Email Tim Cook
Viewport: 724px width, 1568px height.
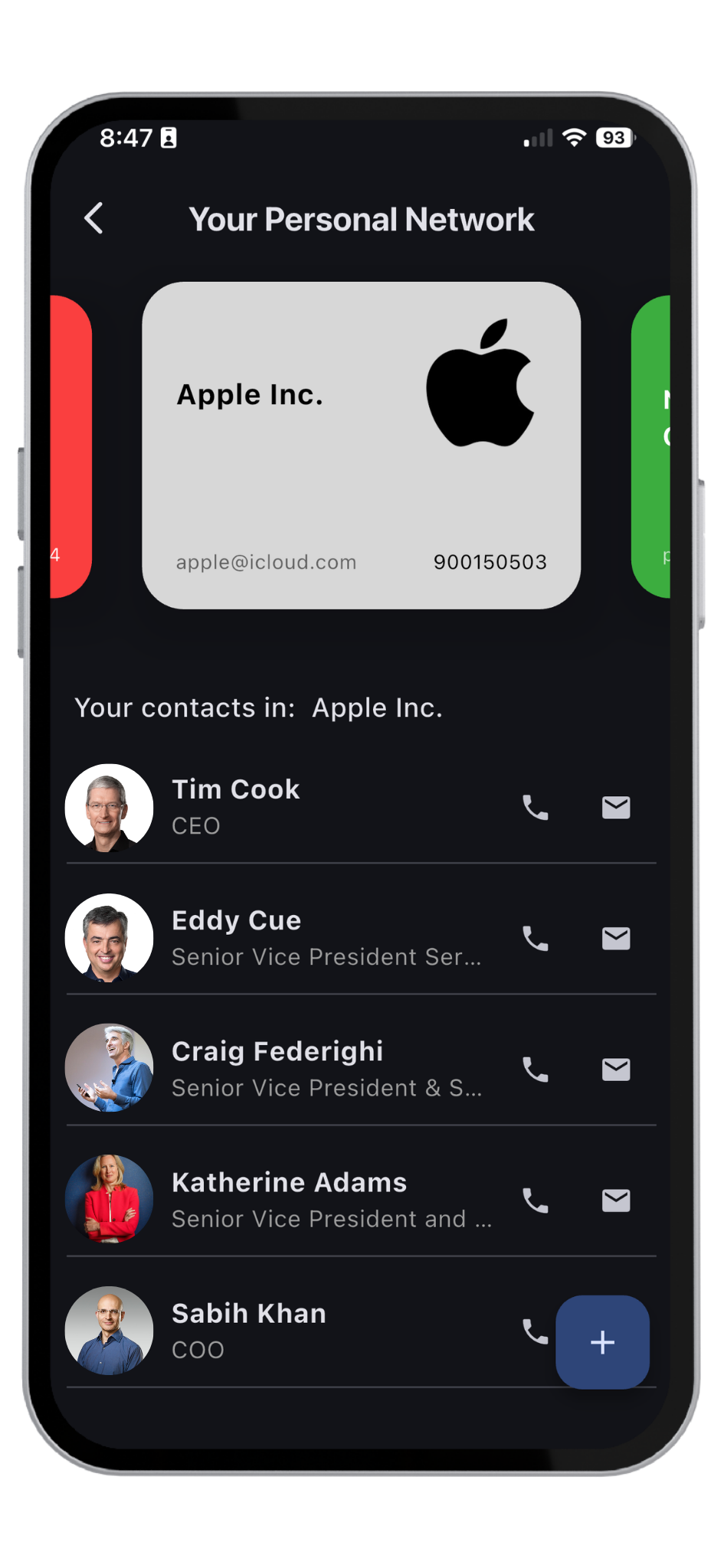click(616, 807)
